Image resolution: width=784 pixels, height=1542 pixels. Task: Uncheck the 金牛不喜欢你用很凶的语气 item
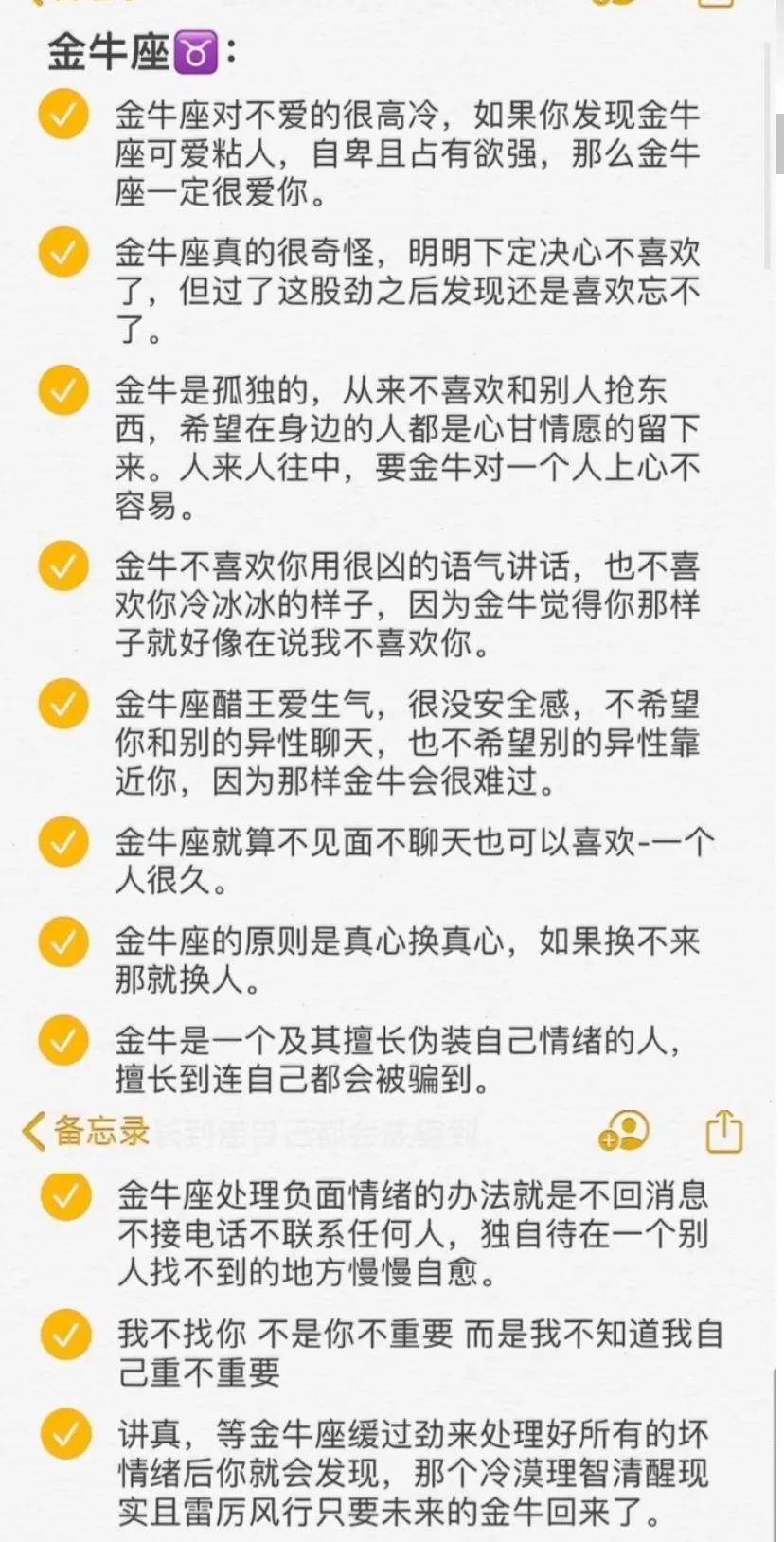pyautogui.click(x=62, y=565)
